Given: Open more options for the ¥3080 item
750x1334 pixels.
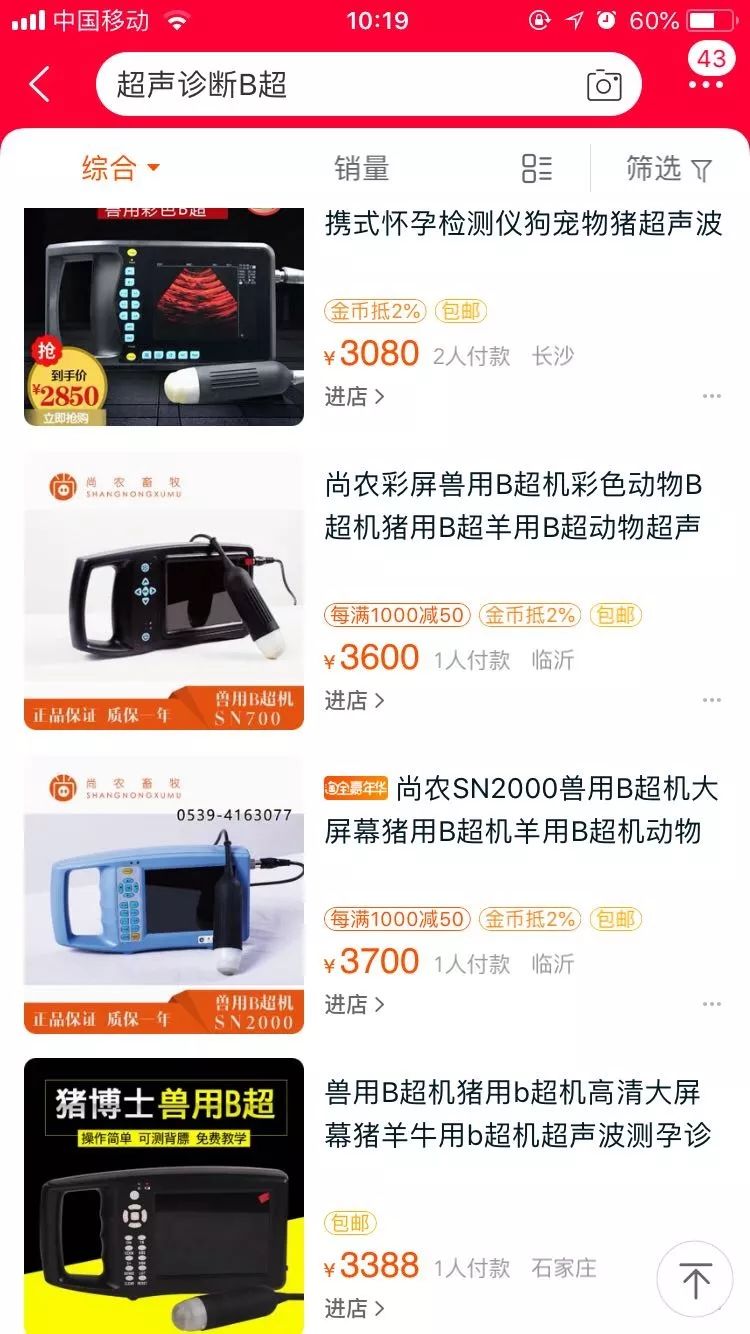Looking at the screenshot, I should 711,397.
